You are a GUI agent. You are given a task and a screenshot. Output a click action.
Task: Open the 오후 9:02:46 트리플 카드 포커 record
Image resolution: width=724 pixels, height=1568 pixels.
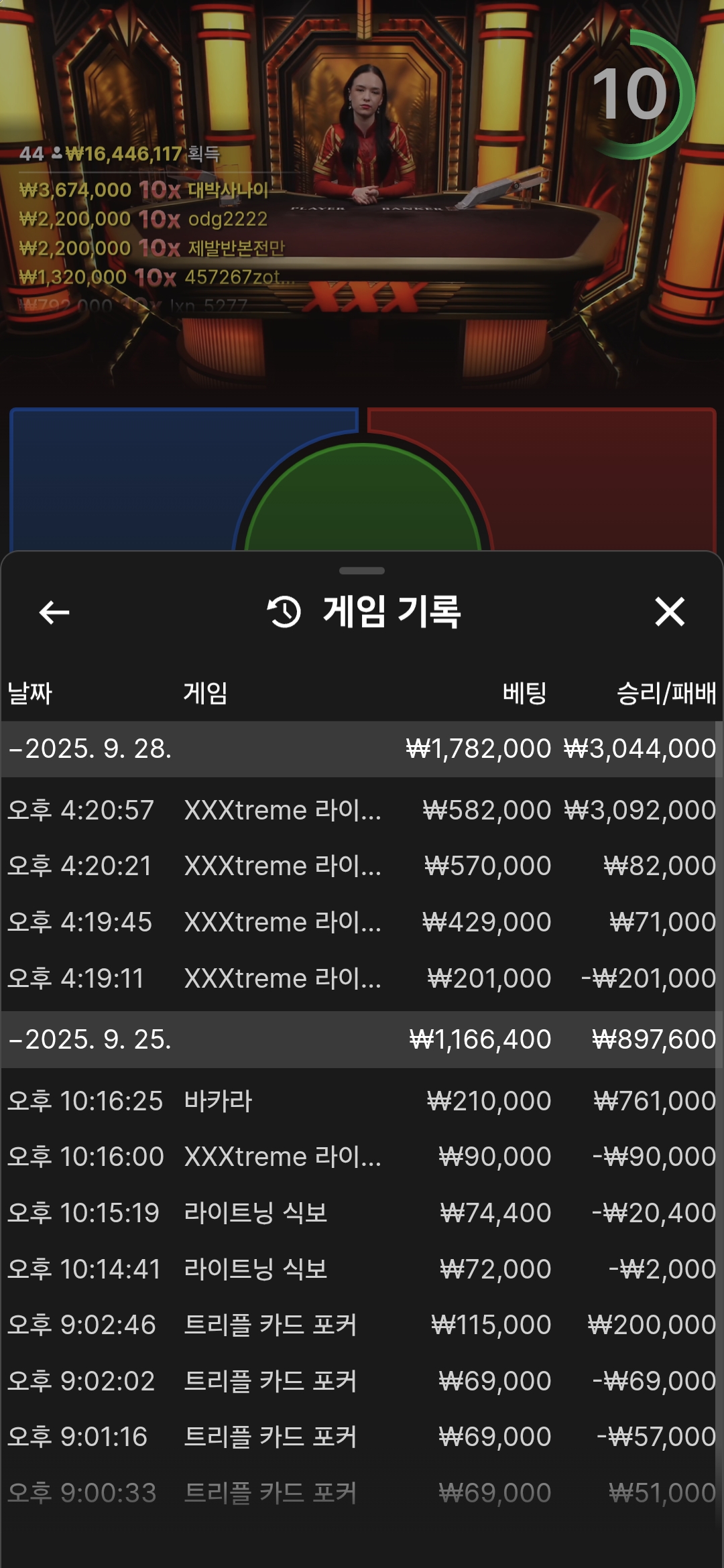[x=361, y=1325]
